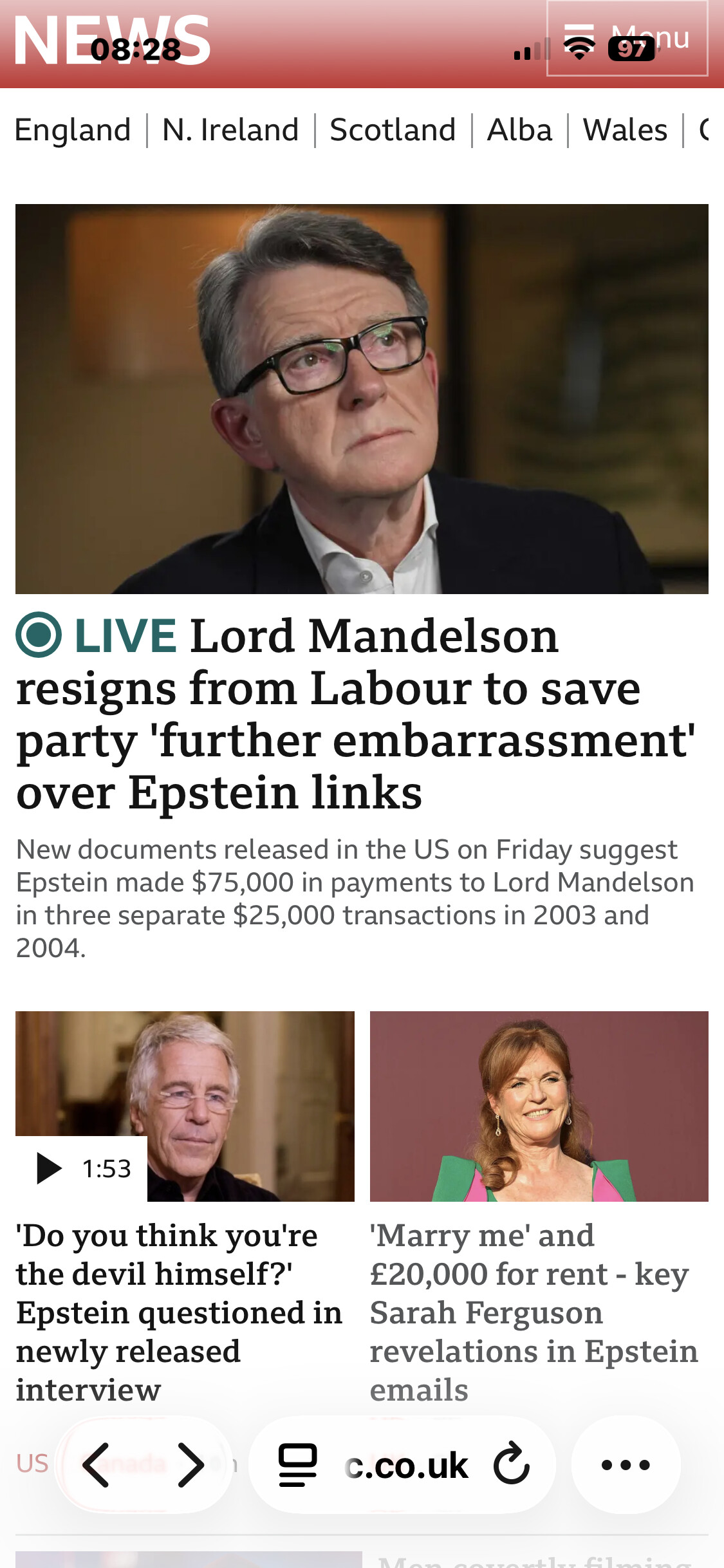The width and height of the screenshot is (724, 1568).
Task: Go back to the previous page in browser
Action: (97, 1465)
